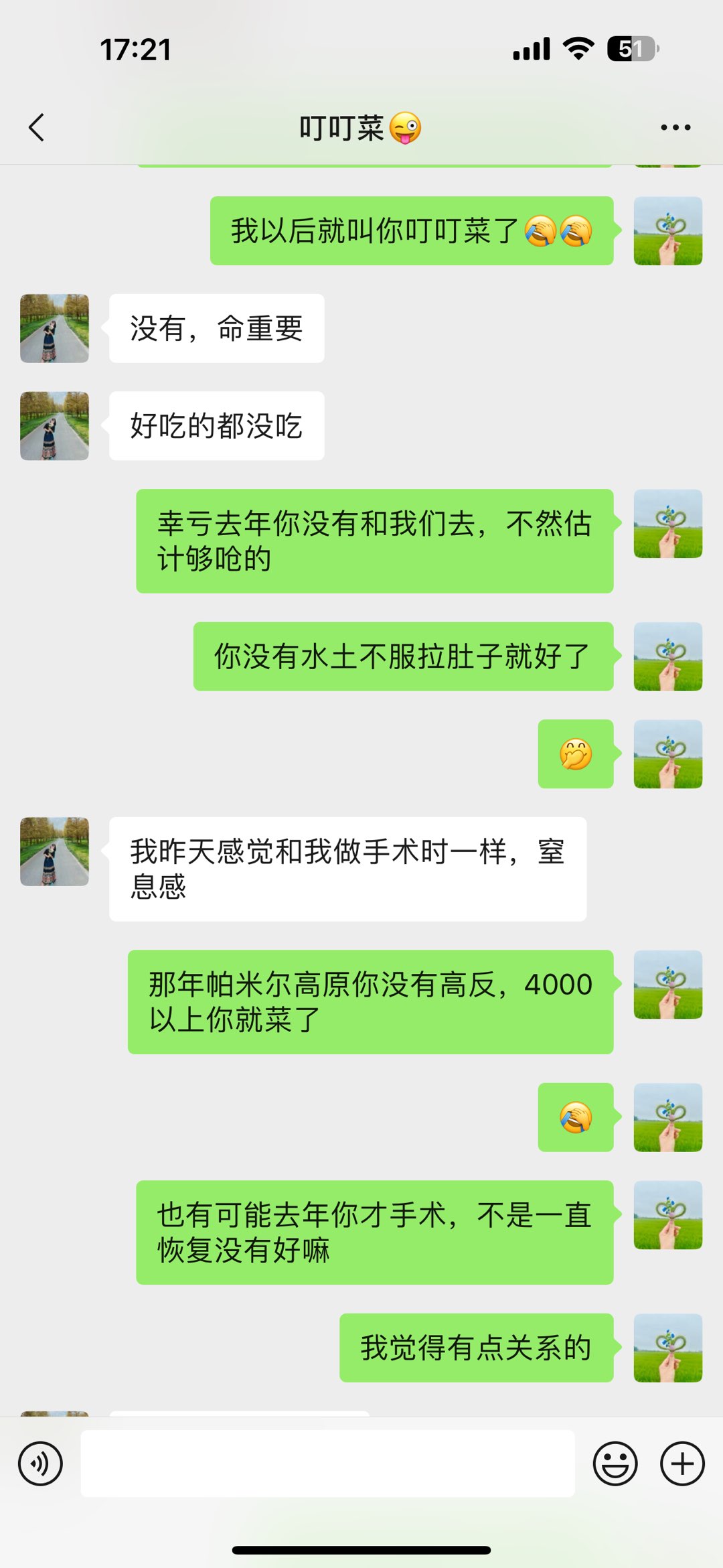This screenshot has height=1568, width=723.
Task: Open contact avatar beside 没有，命重要
Action: coord(54,328)
